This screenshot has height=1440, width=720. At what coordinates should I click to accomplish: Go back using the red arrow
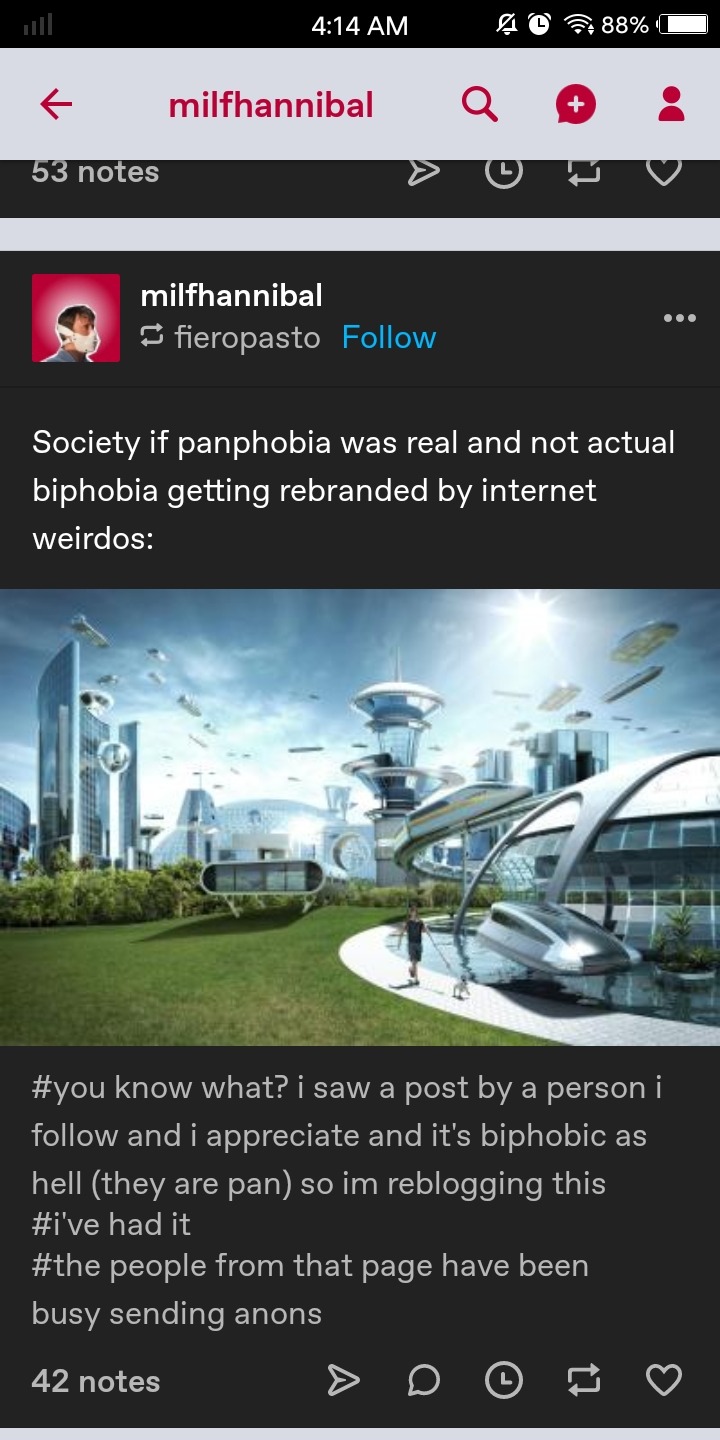(x=56, y=104)
